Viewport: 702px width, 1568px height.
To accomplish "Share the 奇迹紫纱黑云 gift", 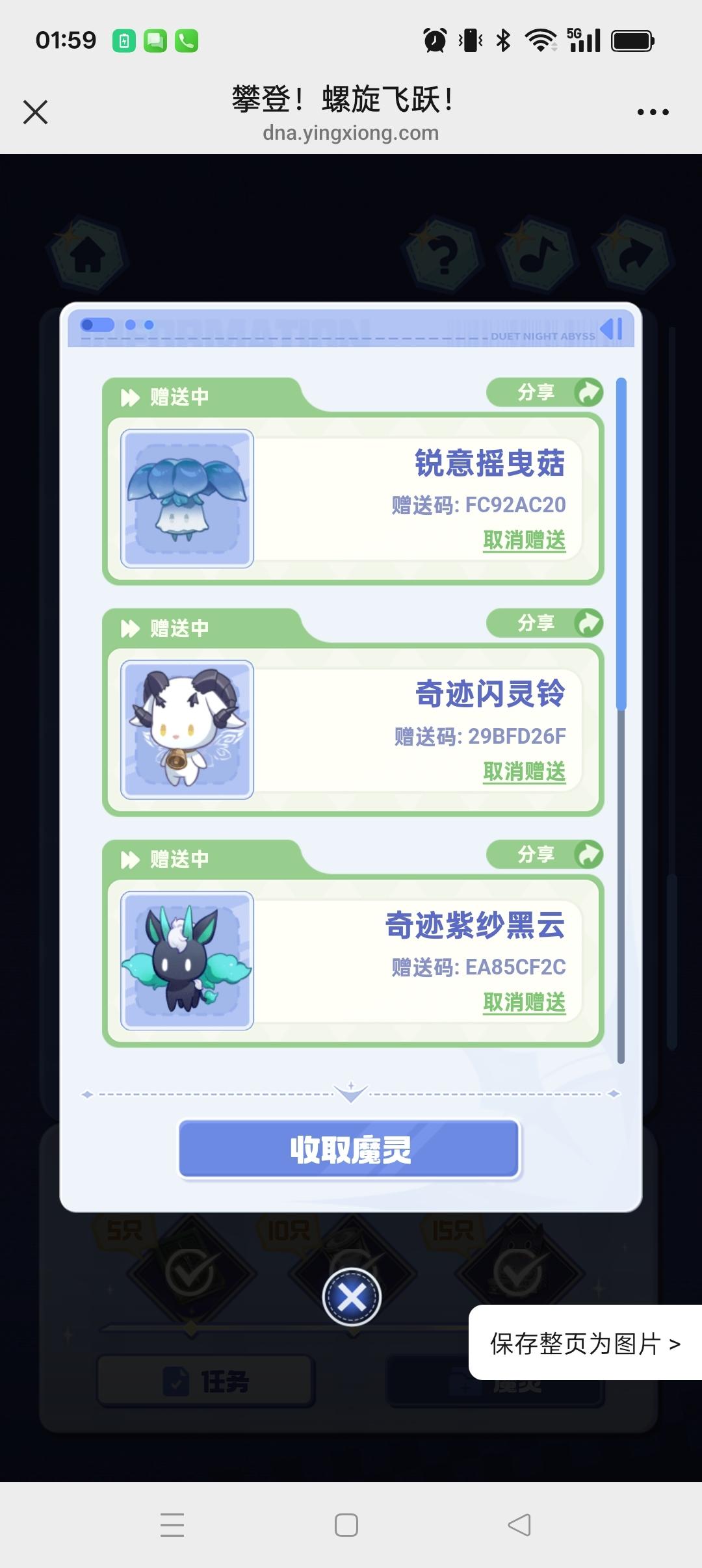I will tap(545, 854).
